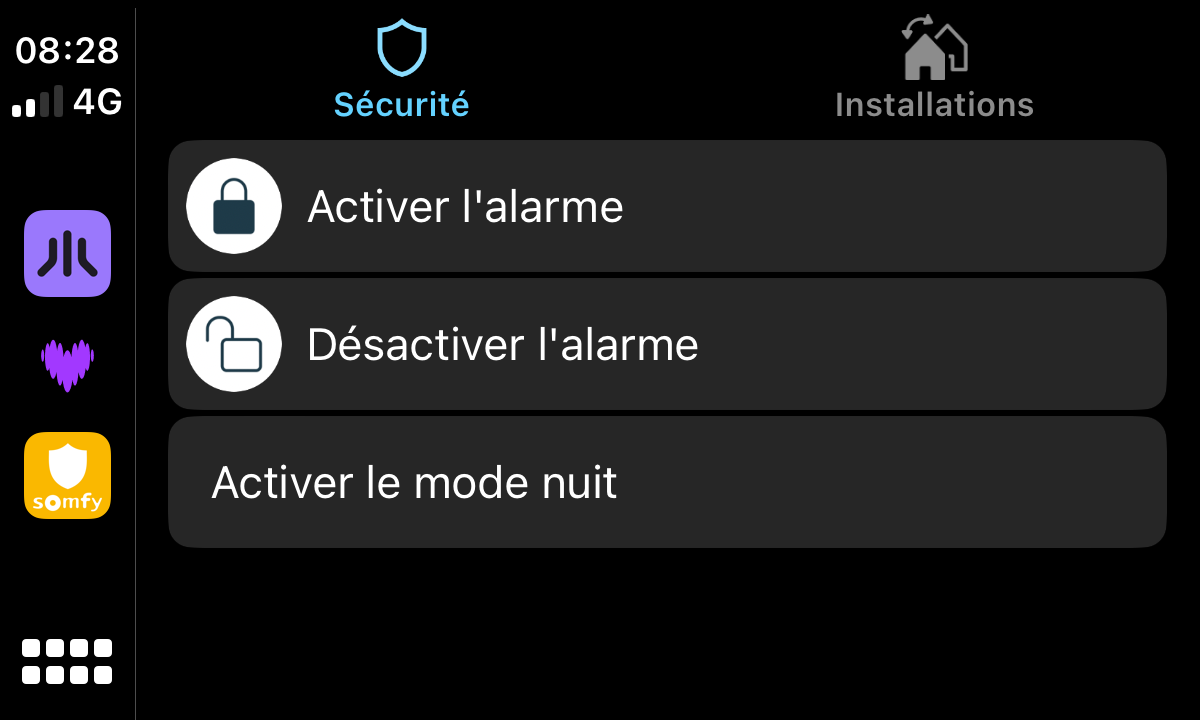Switch to the Installations tab
This screenshot has width=1200, height=720.
point(933,68)
